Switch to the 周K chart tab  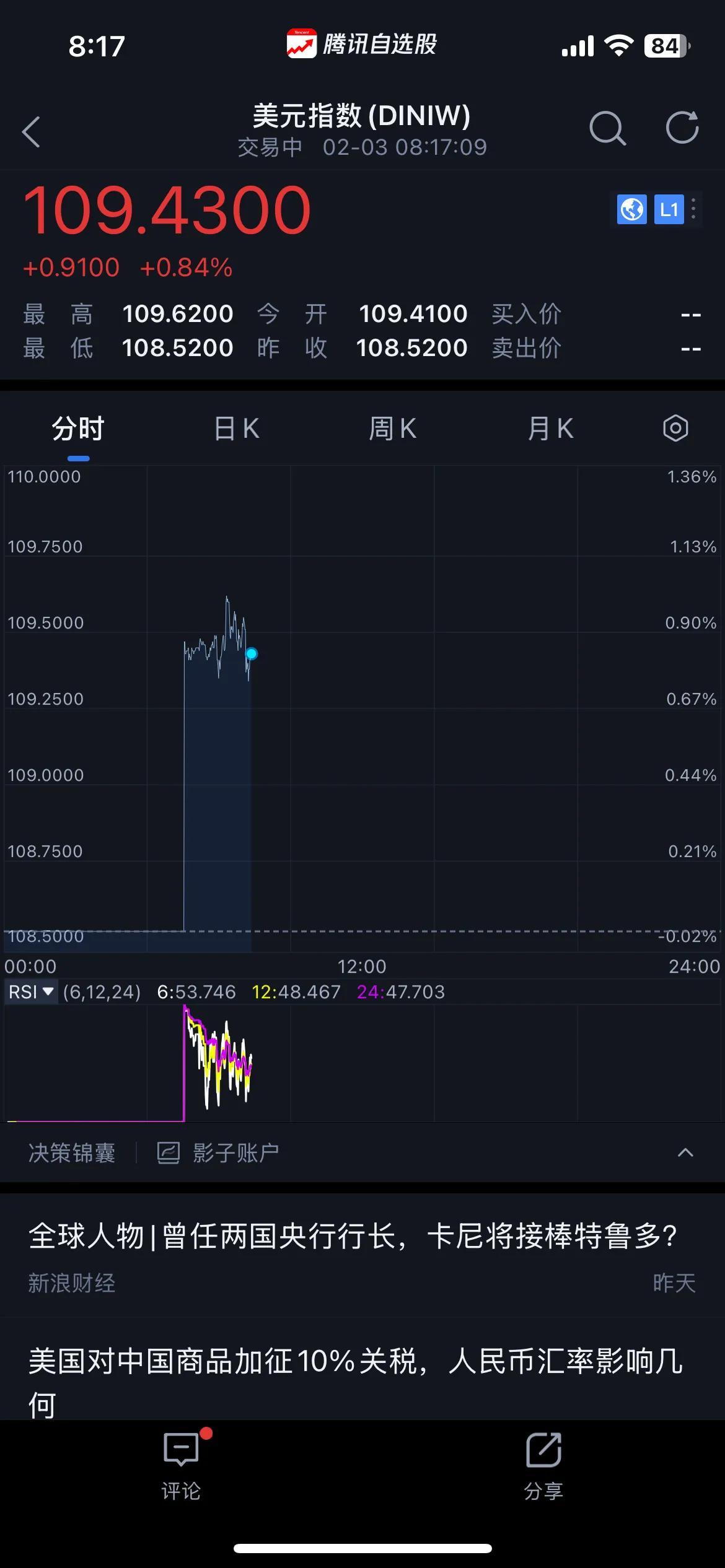pyautogui.click(x=392, y=429)
